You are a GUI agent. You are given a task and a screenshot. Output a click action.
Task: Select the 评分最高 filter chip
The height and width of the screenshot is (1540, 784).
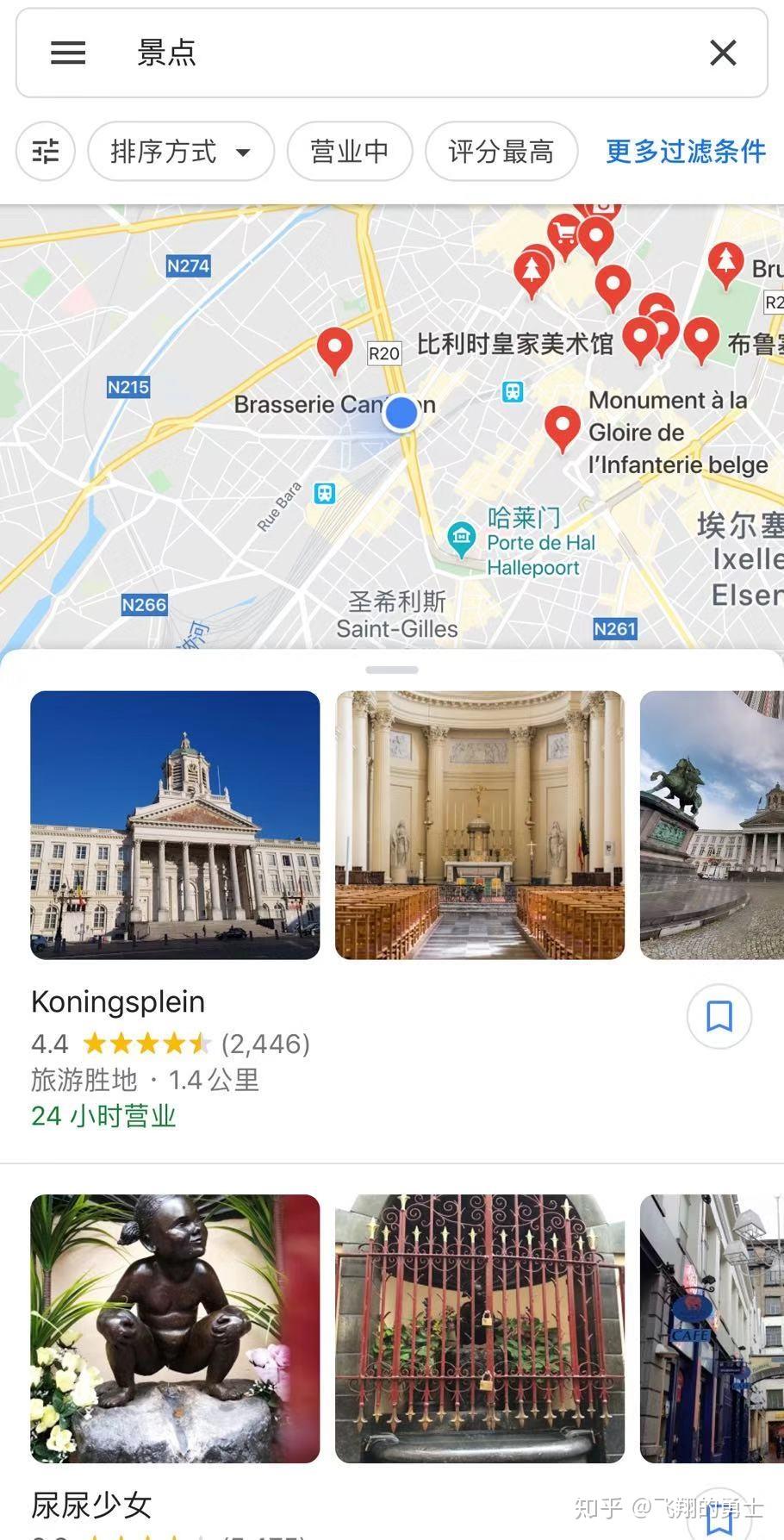point(501,152)
